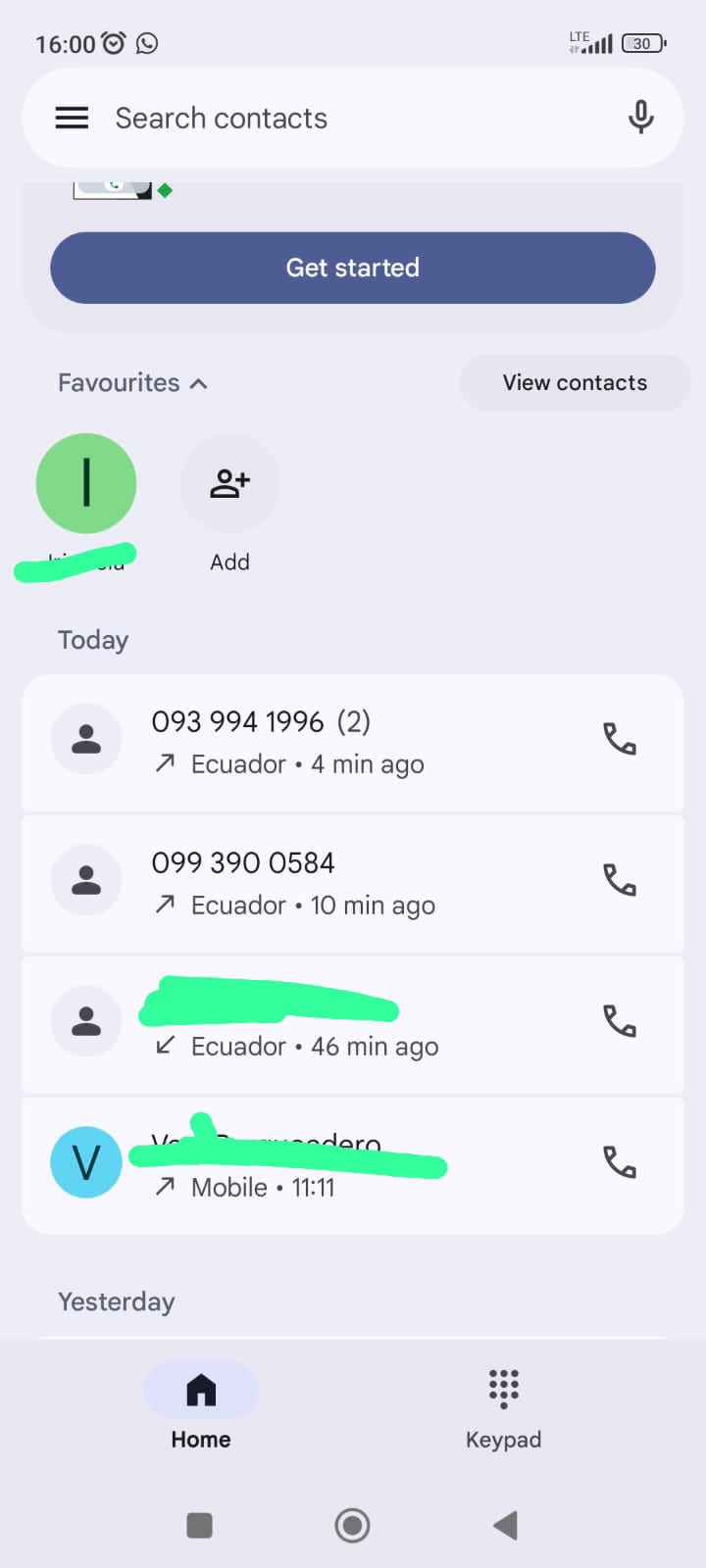The width and height of the screenshot is (706, 1568).
Task: Open call entry for 093 994 1996
Action: [324, 742]
